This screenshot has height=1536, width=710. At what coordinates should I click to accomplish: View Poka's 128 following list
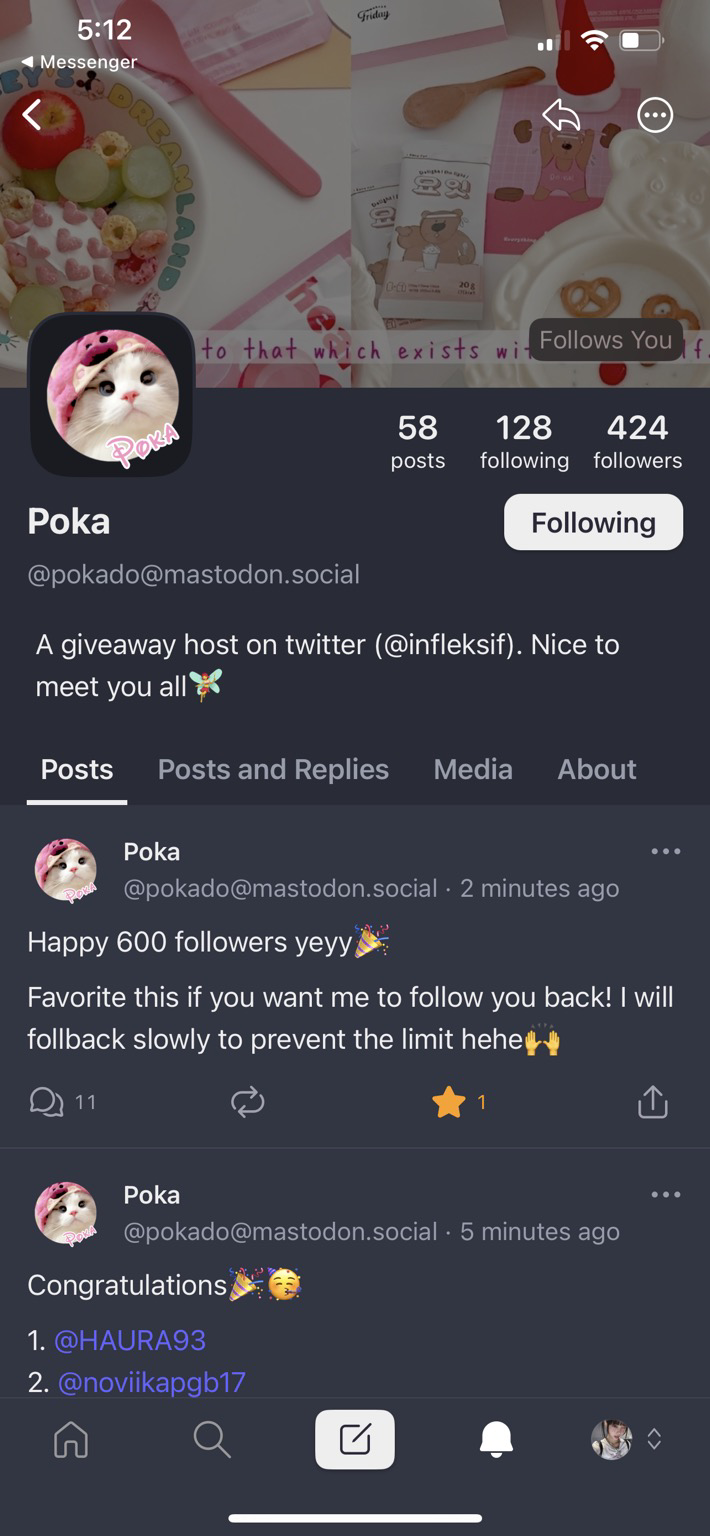tap(524, 441)
